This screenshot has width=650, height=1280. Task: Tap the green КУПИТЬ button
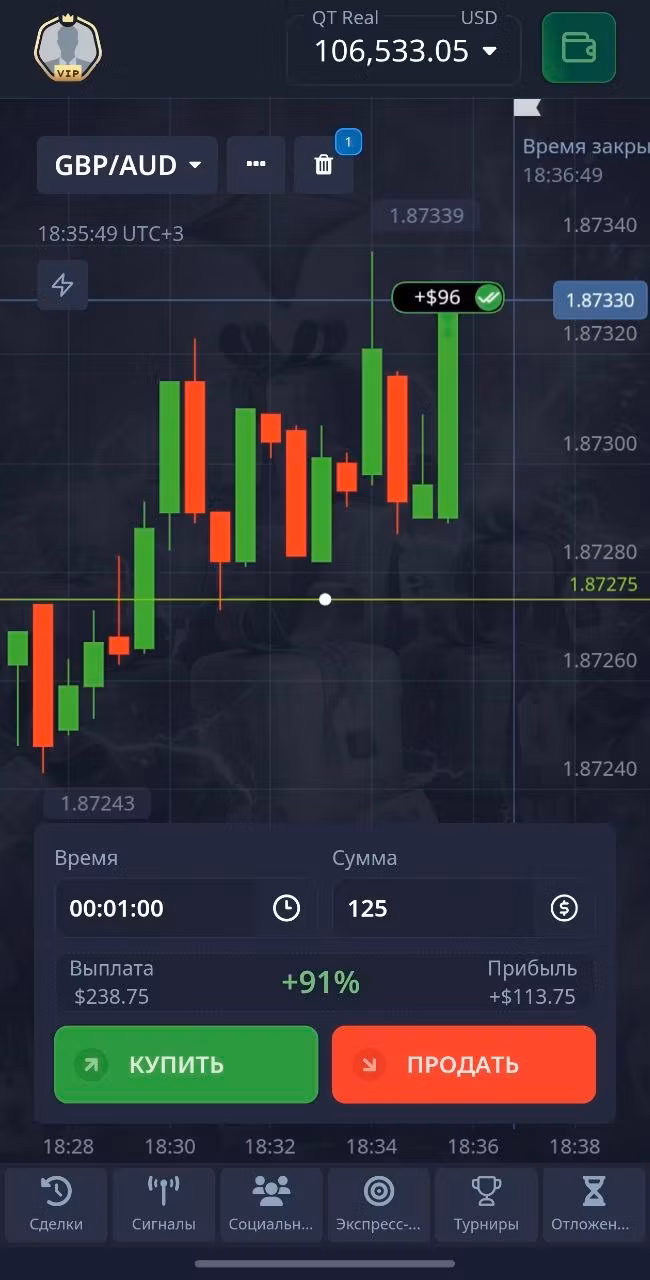[x=186, y=1064]
